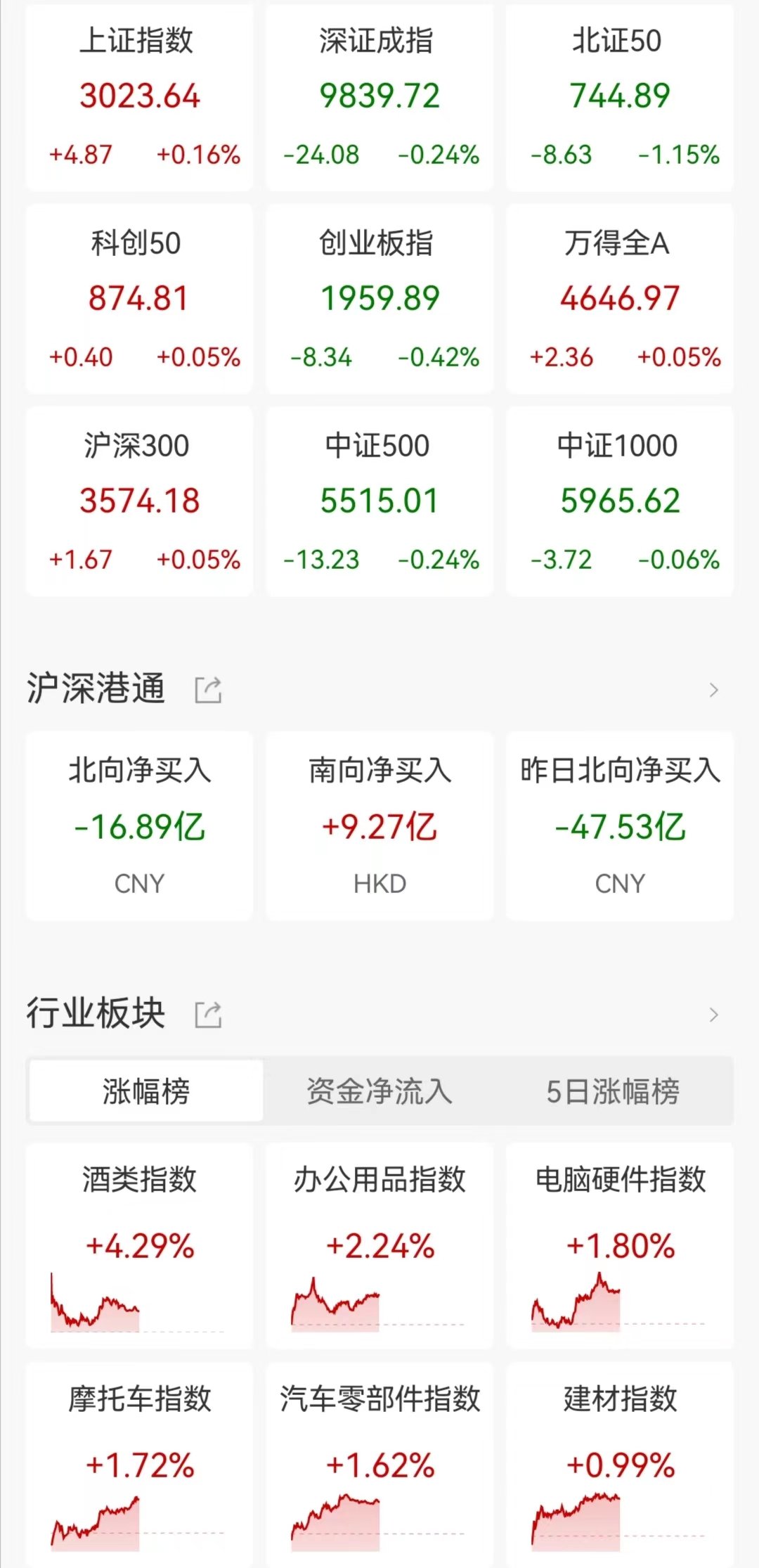Switch to the 资金净流入 tab
The width and height of the screenshot is (759, 1568).
point(379,1091)
